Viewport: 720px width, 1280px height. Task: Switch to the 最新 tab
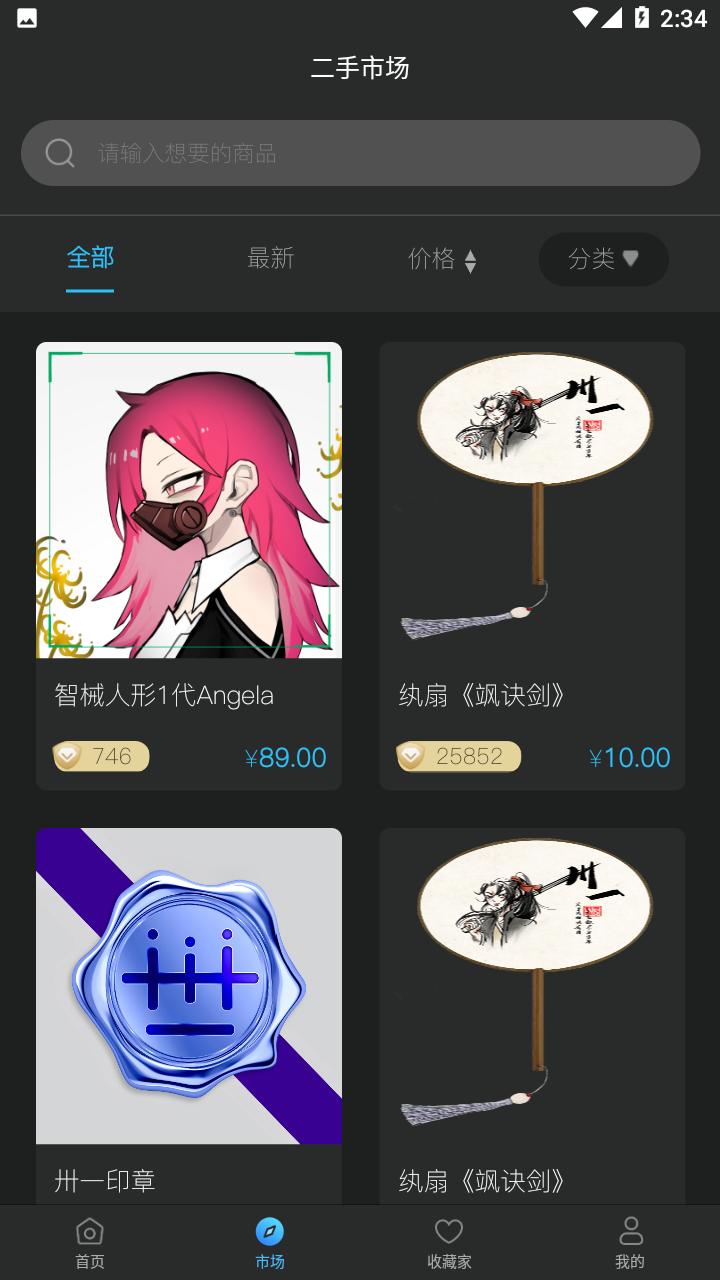pos(270,258)
